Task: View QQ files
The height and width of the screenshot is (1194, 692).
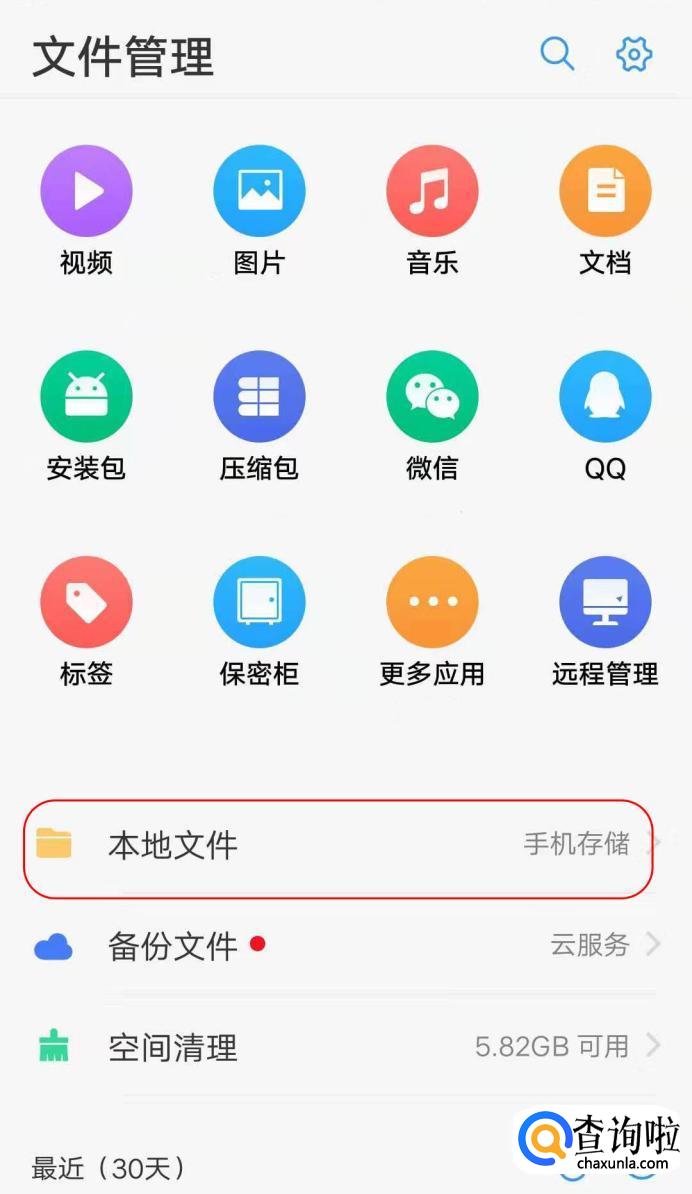Action: (605, 396)
